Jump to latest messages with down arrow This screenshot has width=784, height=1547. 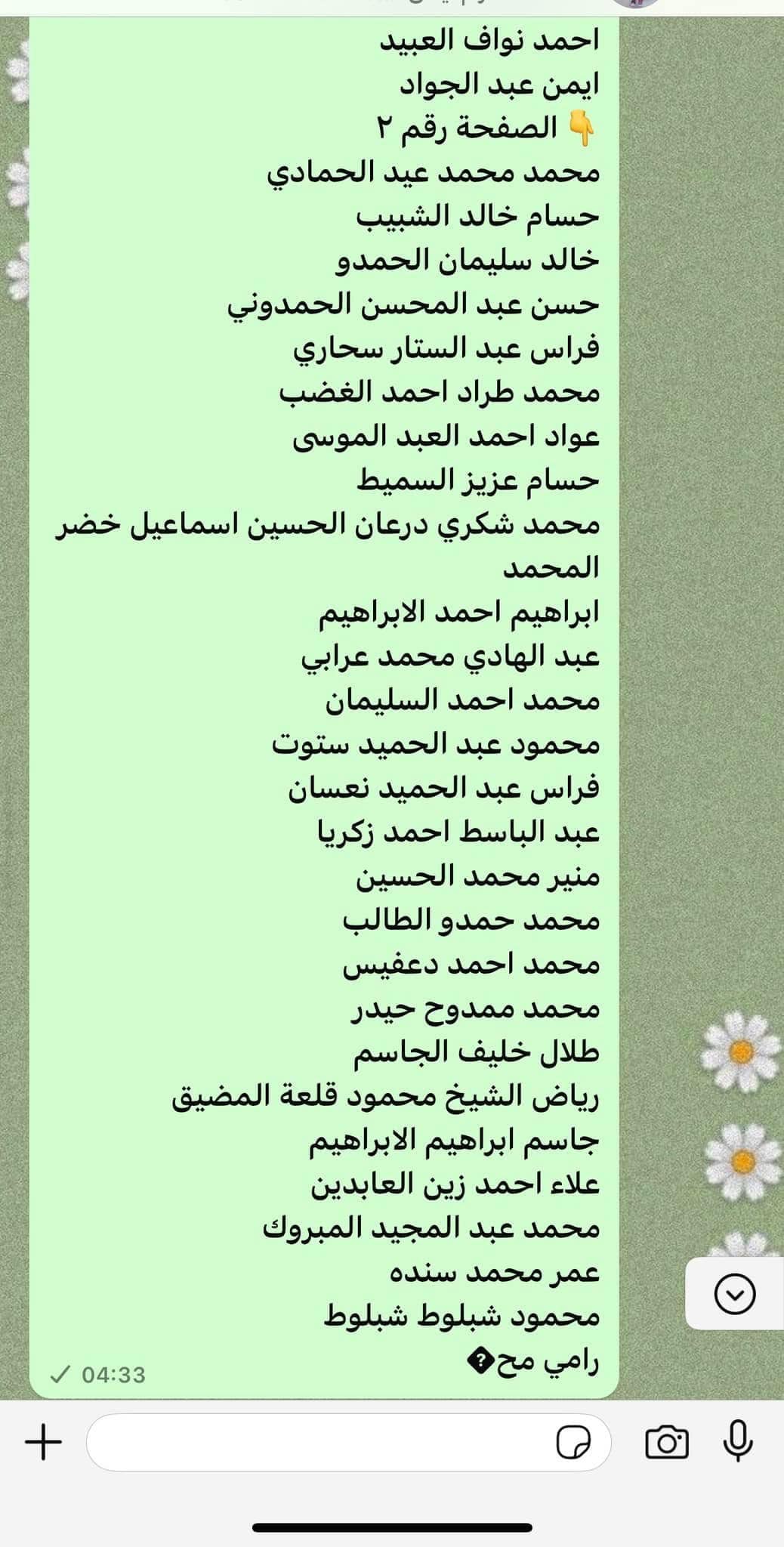point(735,1295)
